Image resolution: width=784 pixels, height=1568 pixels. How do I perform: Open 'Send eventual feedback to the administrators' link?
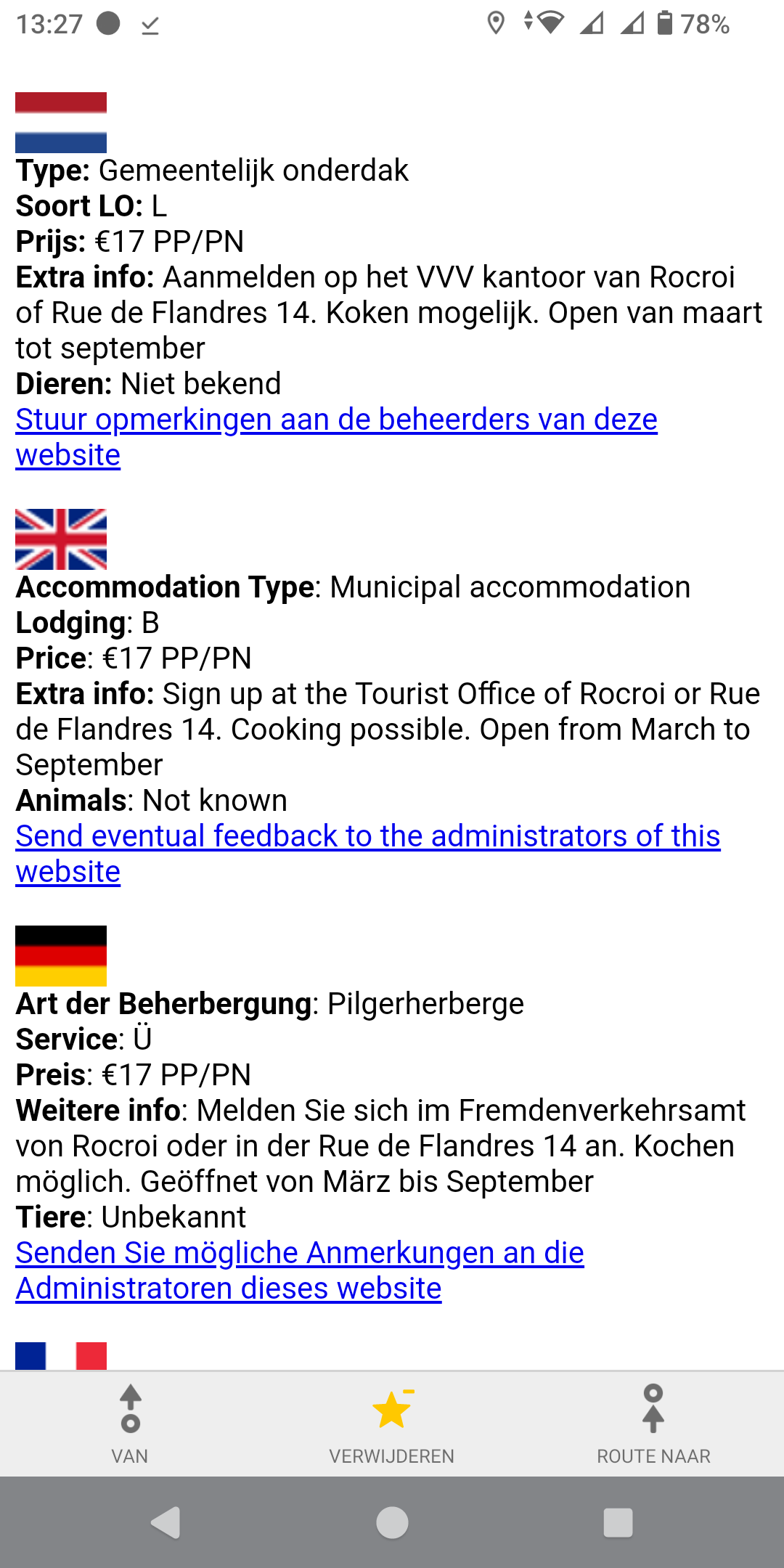(x=368, y=854)
